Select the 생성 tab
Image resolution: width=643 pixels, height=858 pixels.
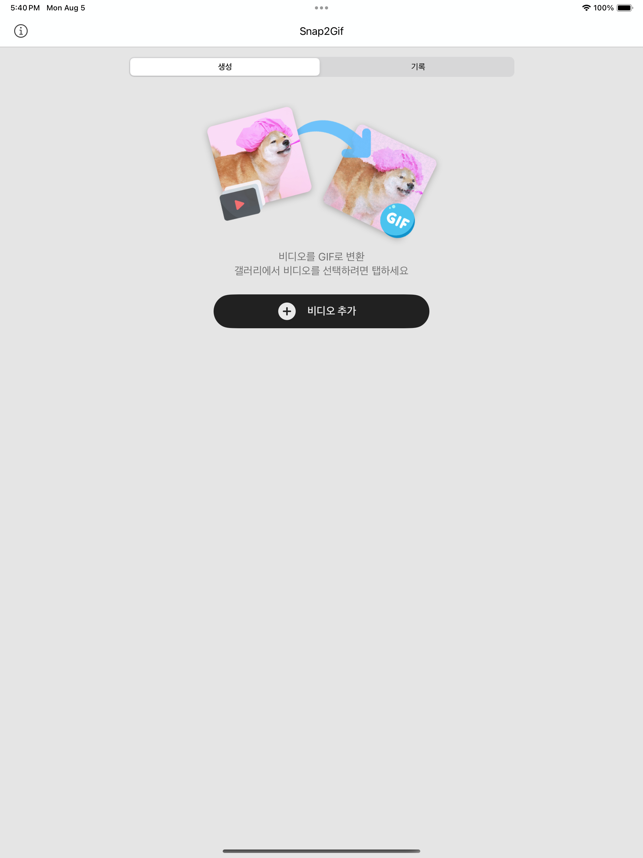click(x=225, y=67)
